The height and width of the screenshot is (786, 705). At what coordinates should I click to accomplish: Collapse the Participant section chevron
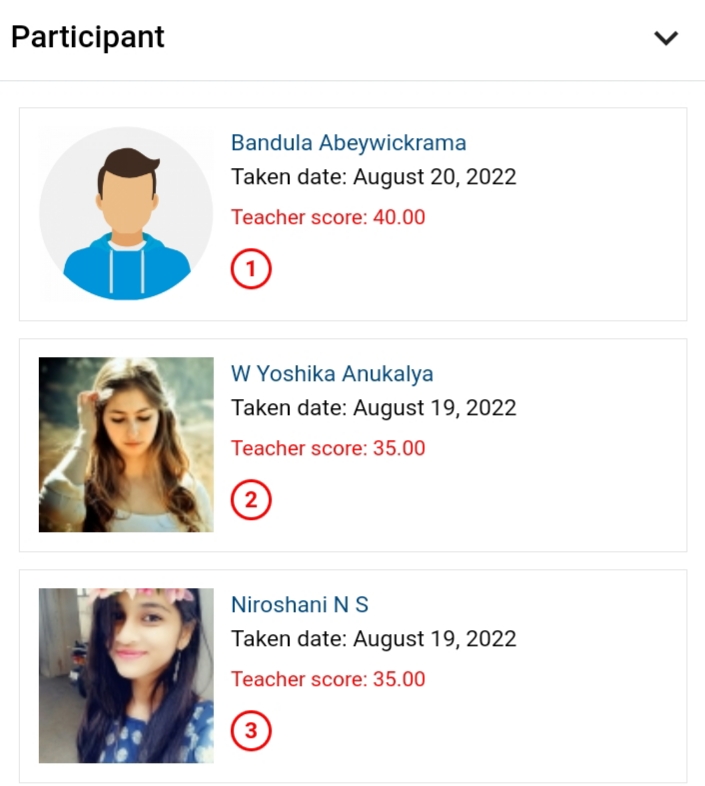[665, 38]
